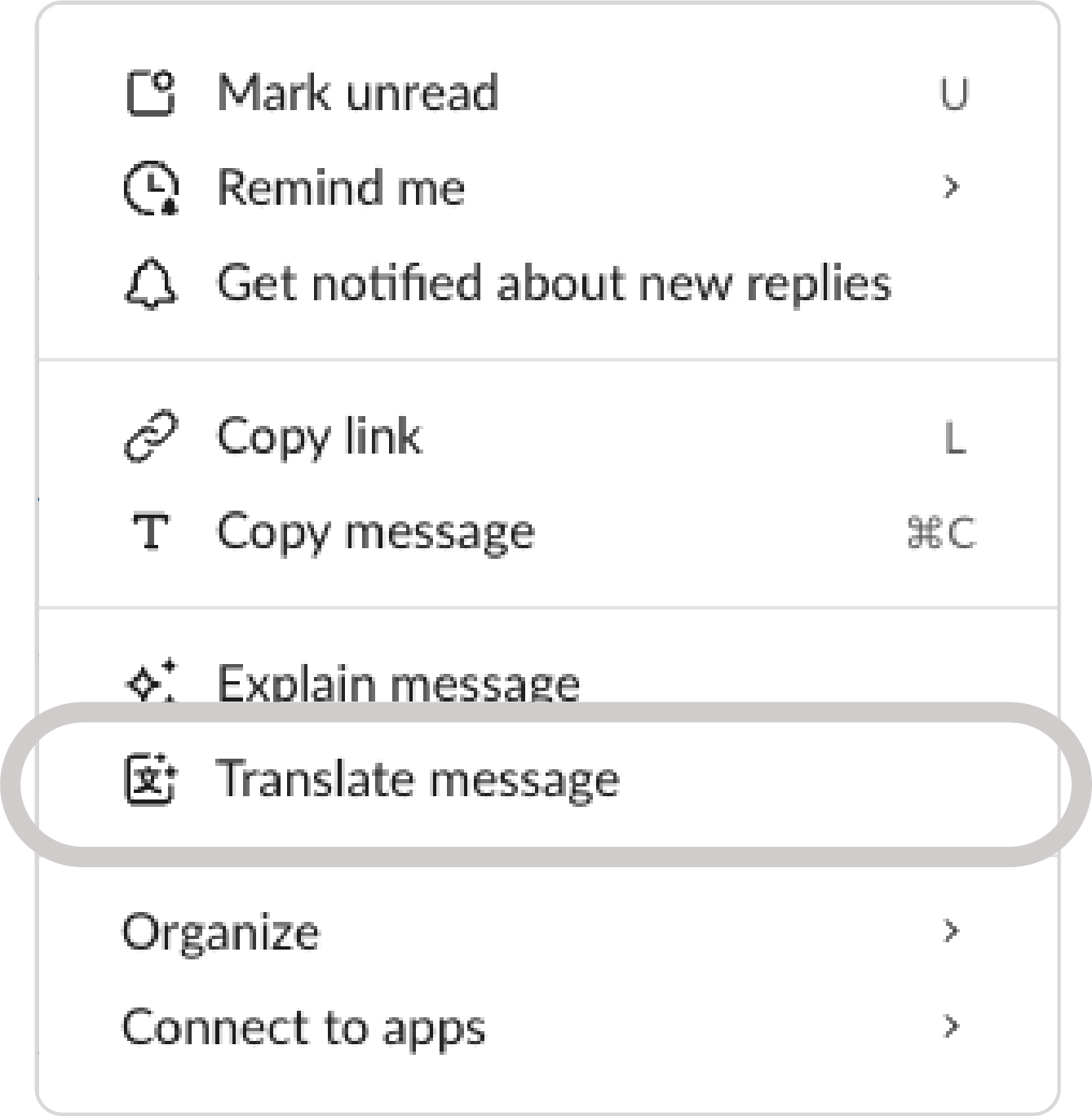Select Get notified about new replies
The width and height of the screenshot is (1092, 1116).
[x=555, y=285]
